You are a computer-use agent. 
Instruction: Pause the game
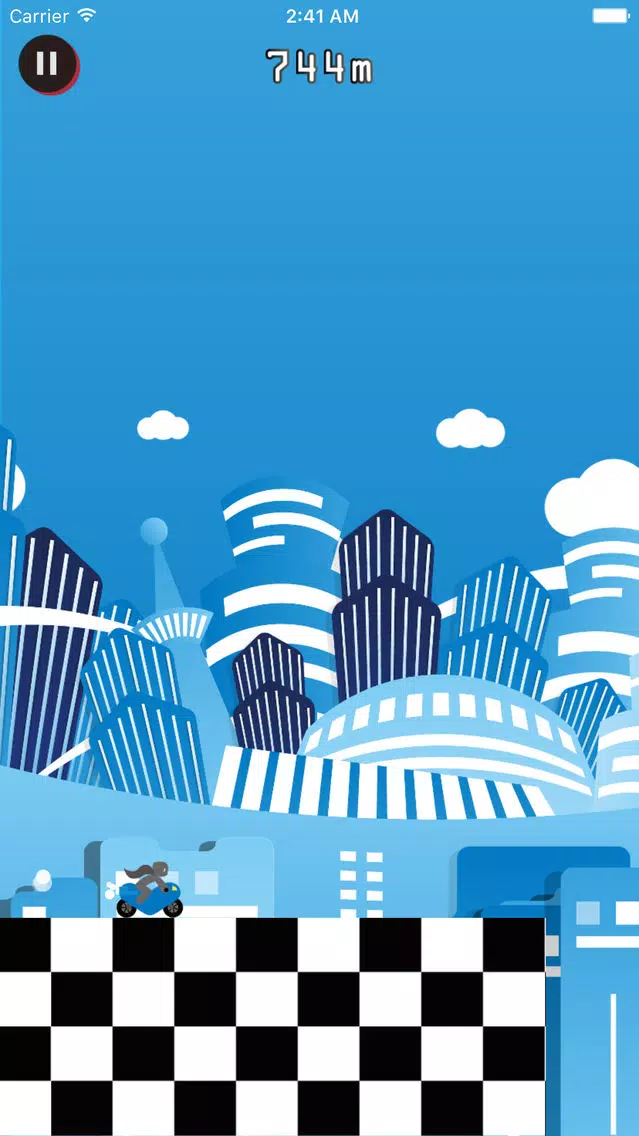tap(47, 64)
